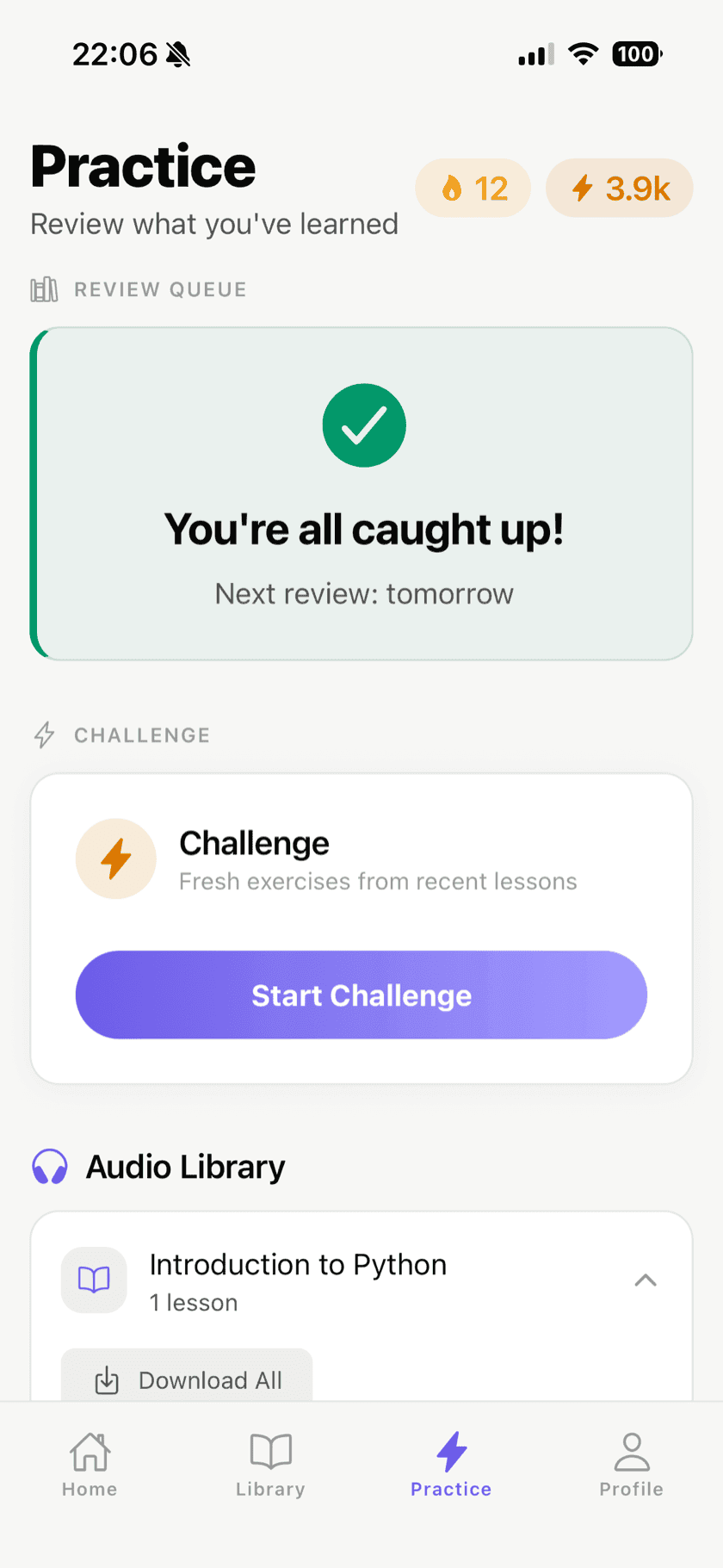Viewport: 723px width, 1568px height.
Task: Click the battery indicator in the status bar
Action: [x=635, y=53]
